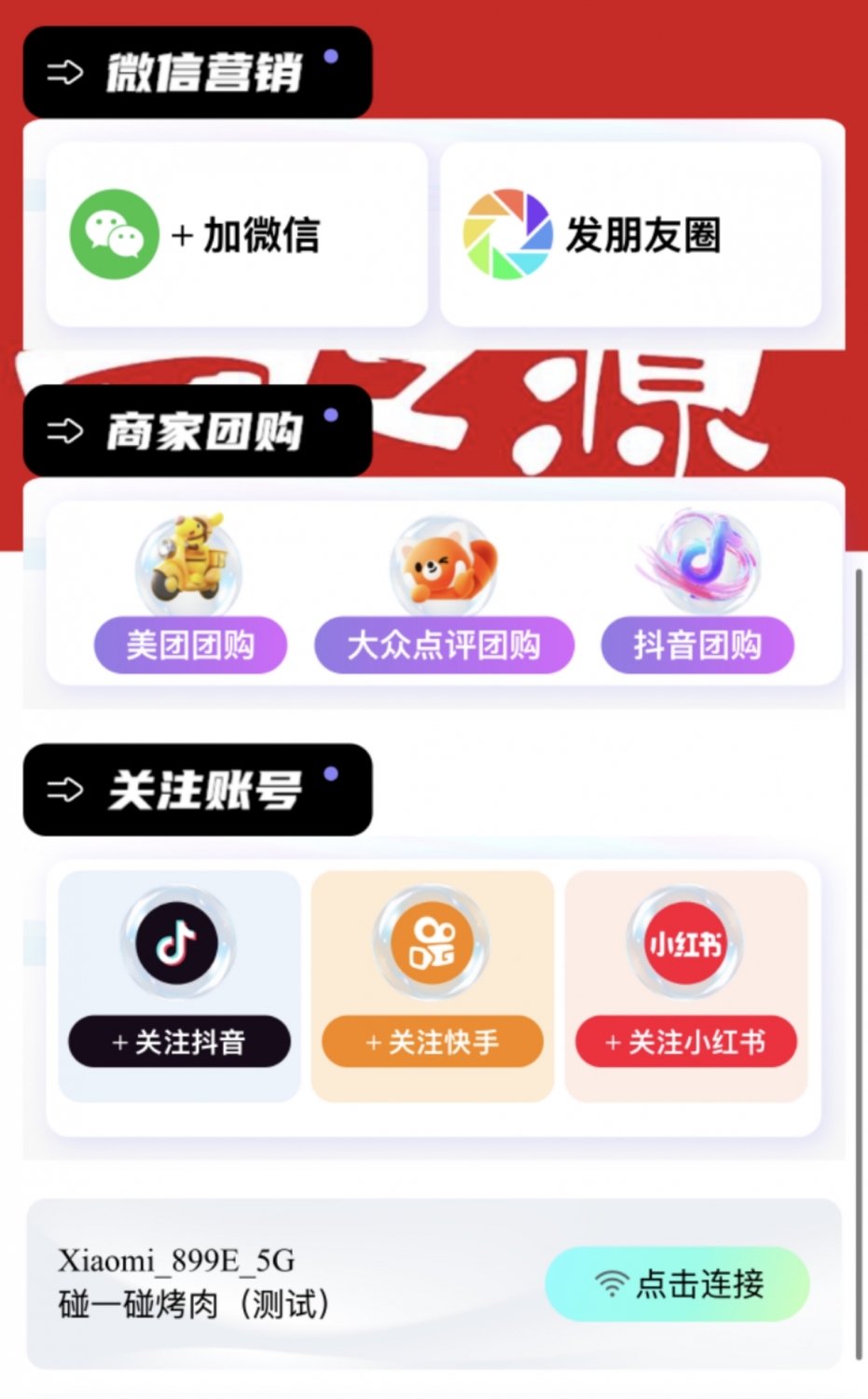Open 抖音团购 deal
Image resolution: width=868 pixels, height=1399 pixels.
coord(697,644)
